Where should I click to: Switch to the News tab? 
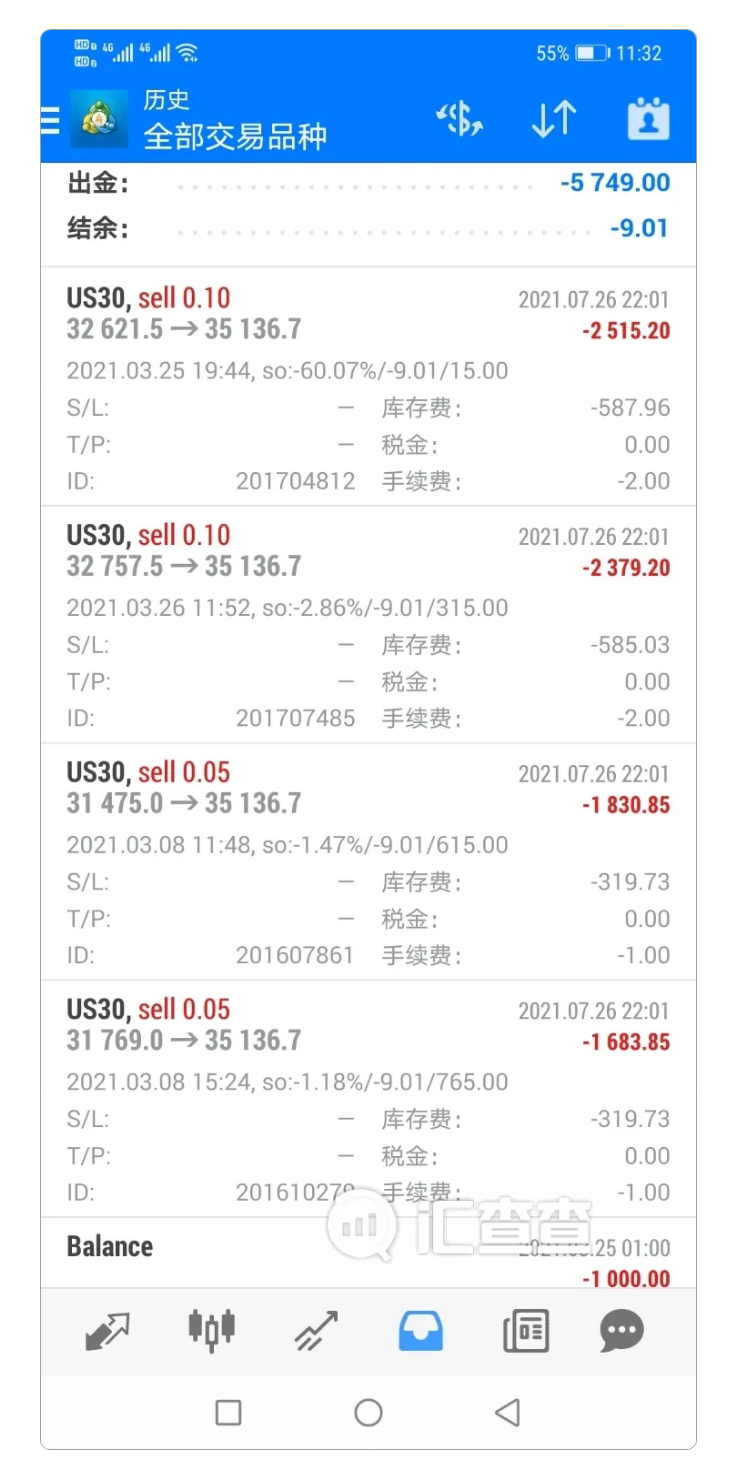click(525, 1331)
